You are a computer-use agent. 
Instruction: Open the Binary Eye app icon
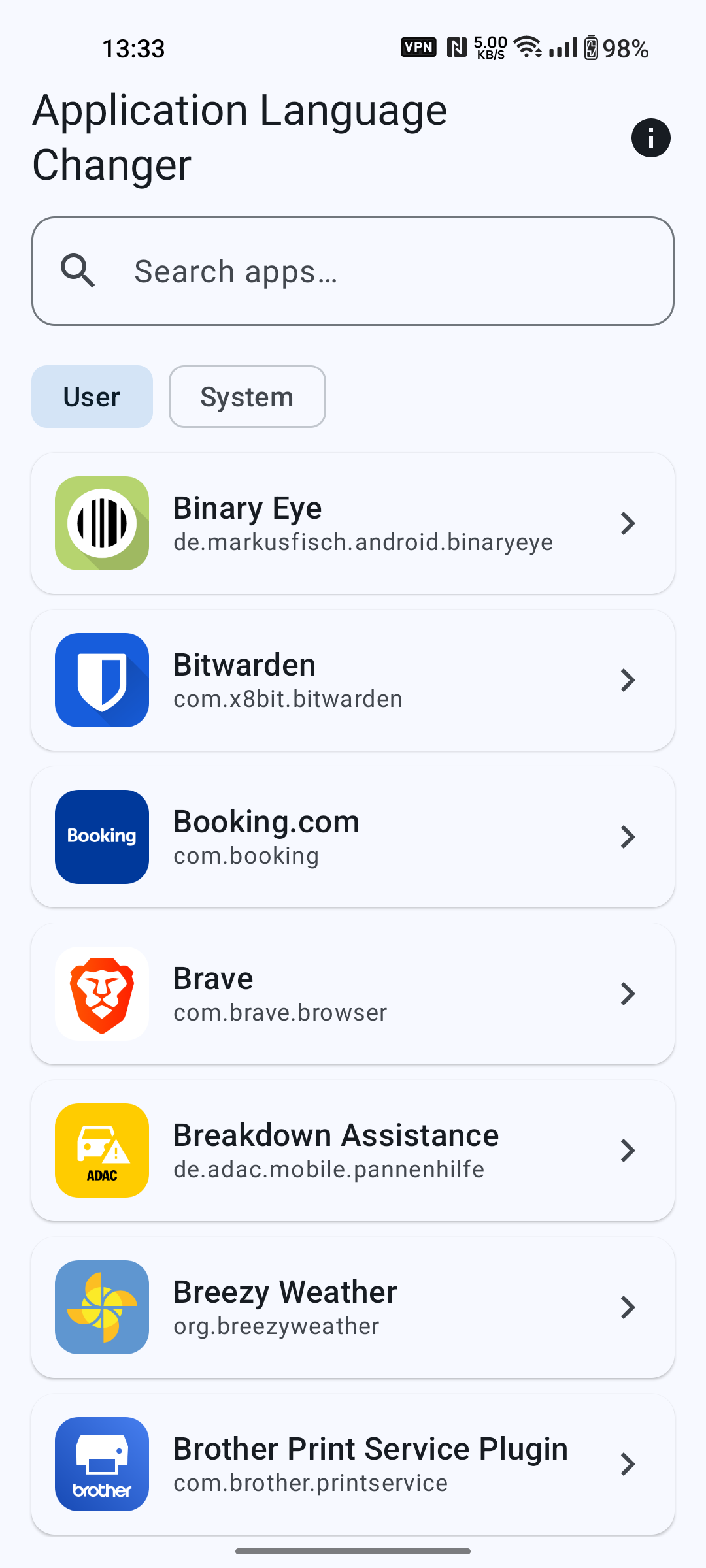point(102,523)
